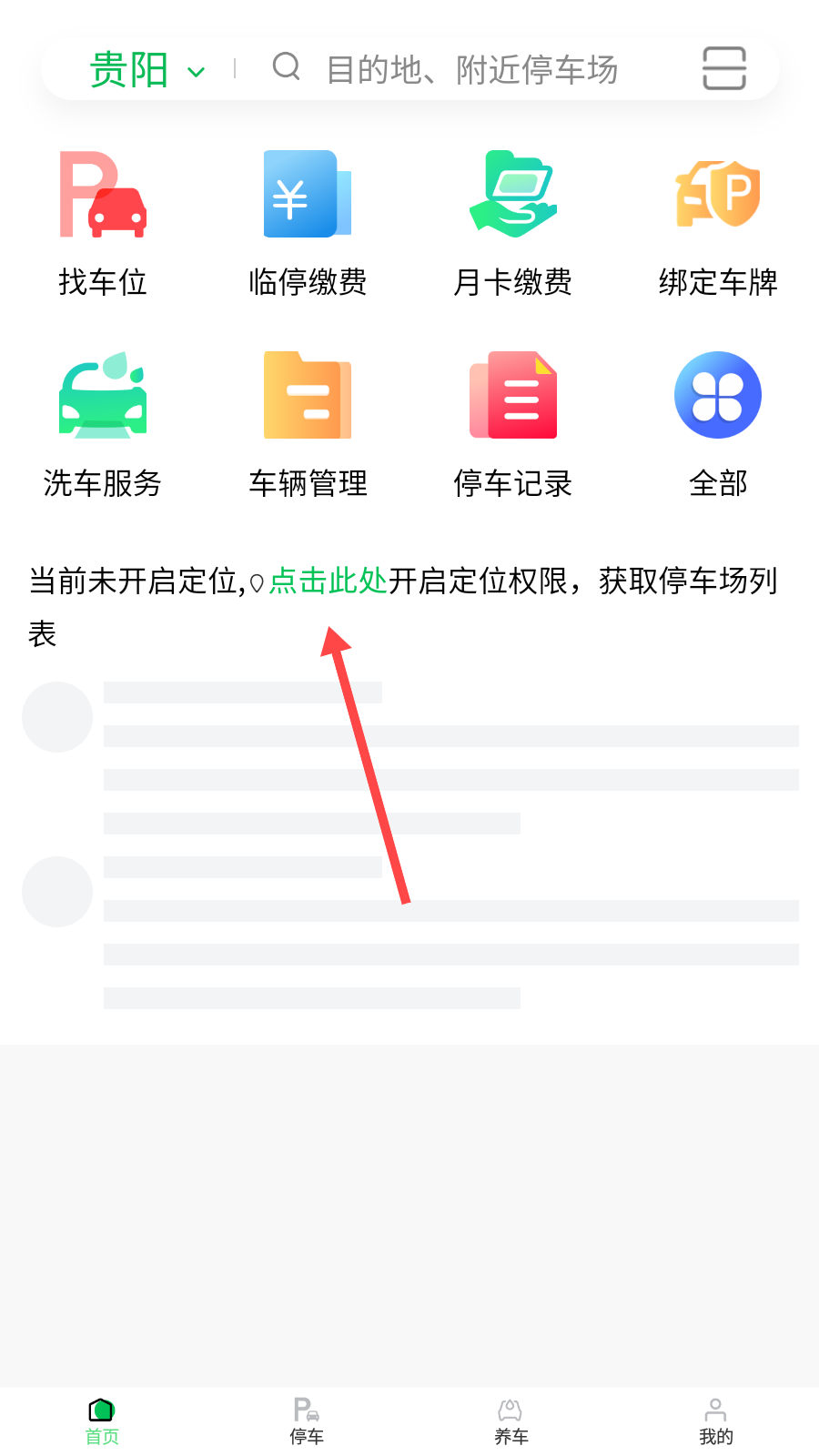Open 临停缴费 temporary parking payment
Screen dimensions: 819x1456
click(308, 224)
